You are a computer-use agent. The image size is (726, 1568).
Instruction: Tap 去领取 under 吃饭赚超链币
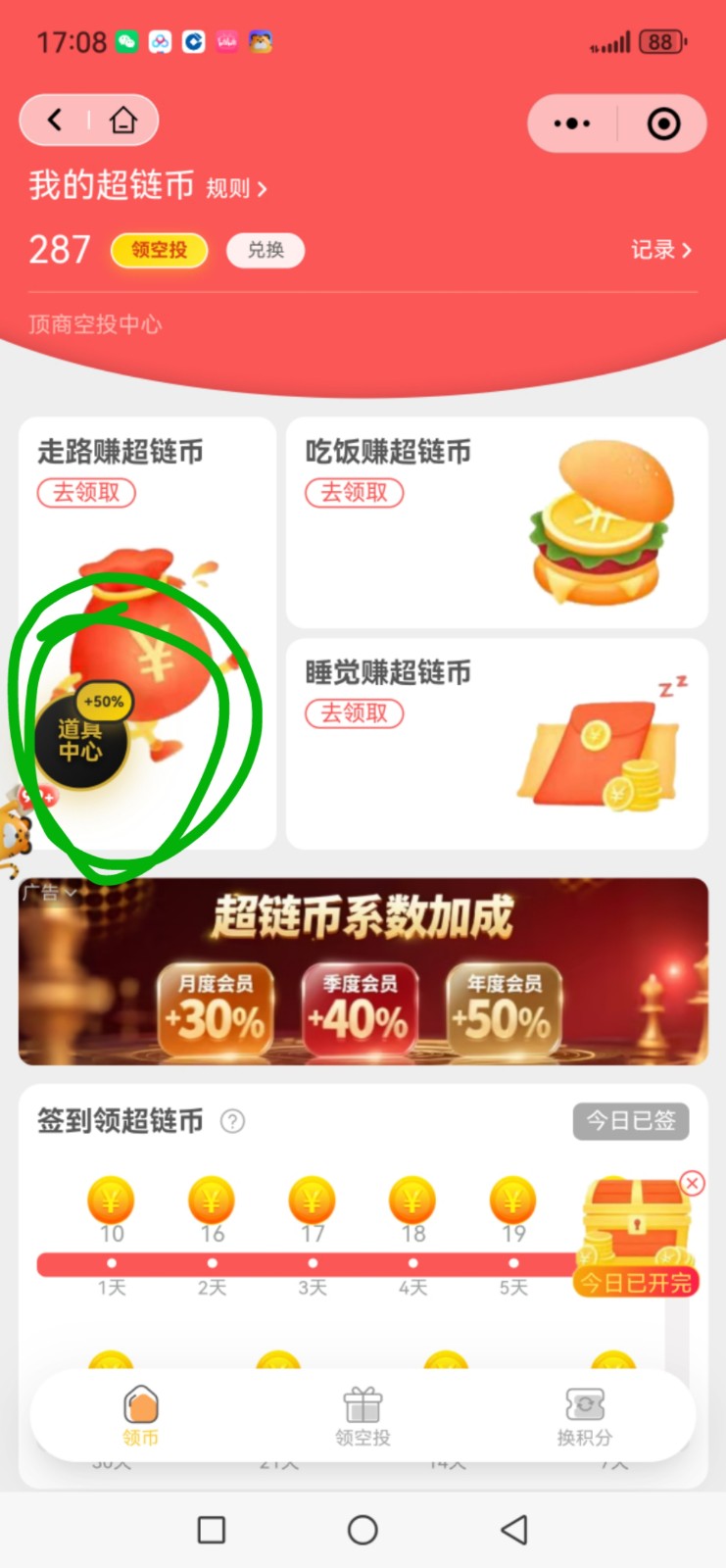pyautogui.click(x=354, y=493)
